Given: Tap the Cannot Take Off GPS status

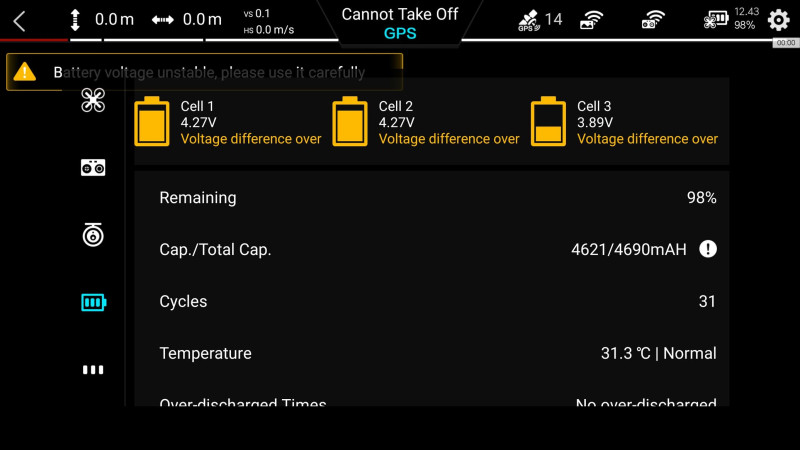Looking at the screenshot, I should pyautogui.click(x=400, y=23).
